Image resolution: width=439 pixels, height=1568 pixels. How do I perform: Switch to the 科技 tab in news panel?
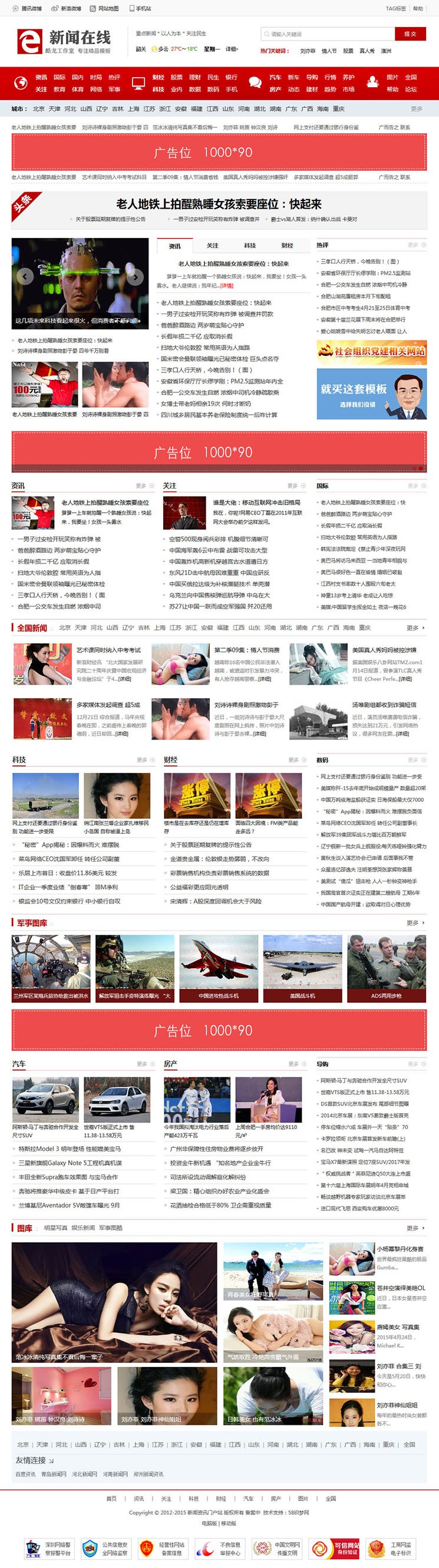(x=250, y=245)
